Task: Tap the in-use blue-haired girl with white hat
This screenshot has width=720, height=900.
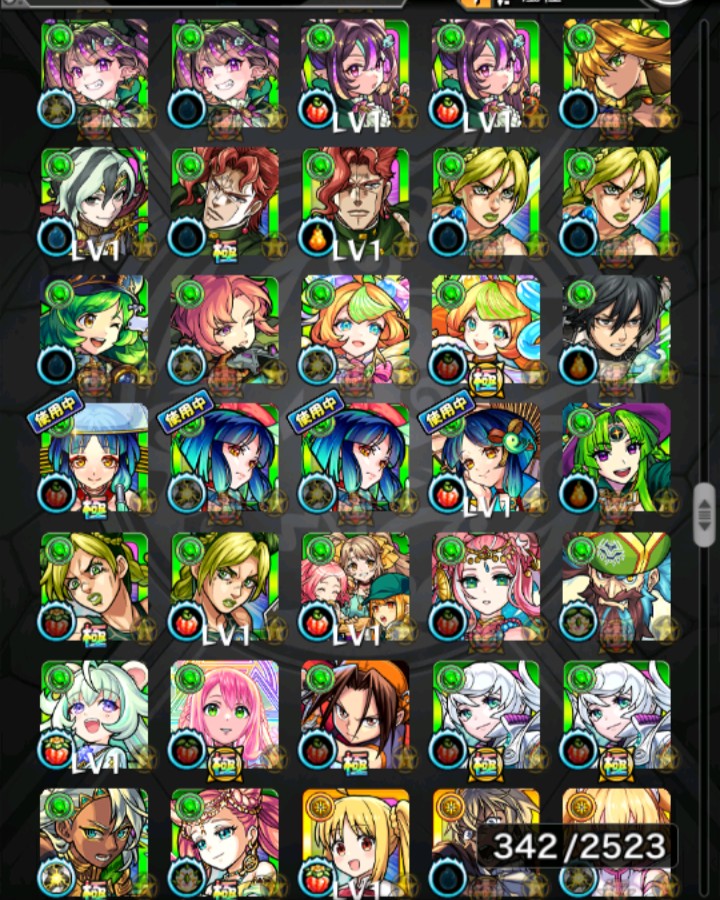Action: click(x=94, y=458)
